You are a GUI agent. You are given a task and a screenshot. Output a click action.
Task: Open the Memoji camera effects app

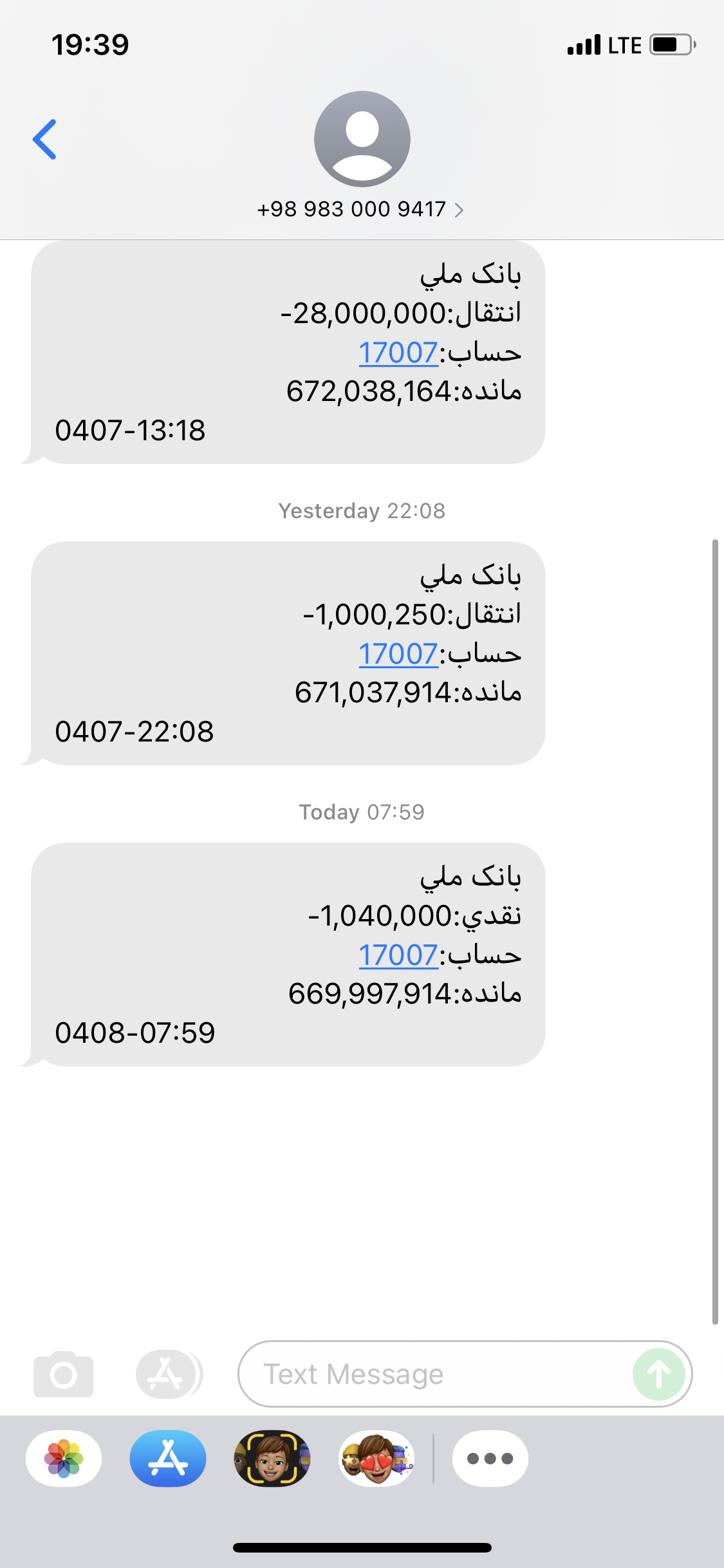point(272,1459)
